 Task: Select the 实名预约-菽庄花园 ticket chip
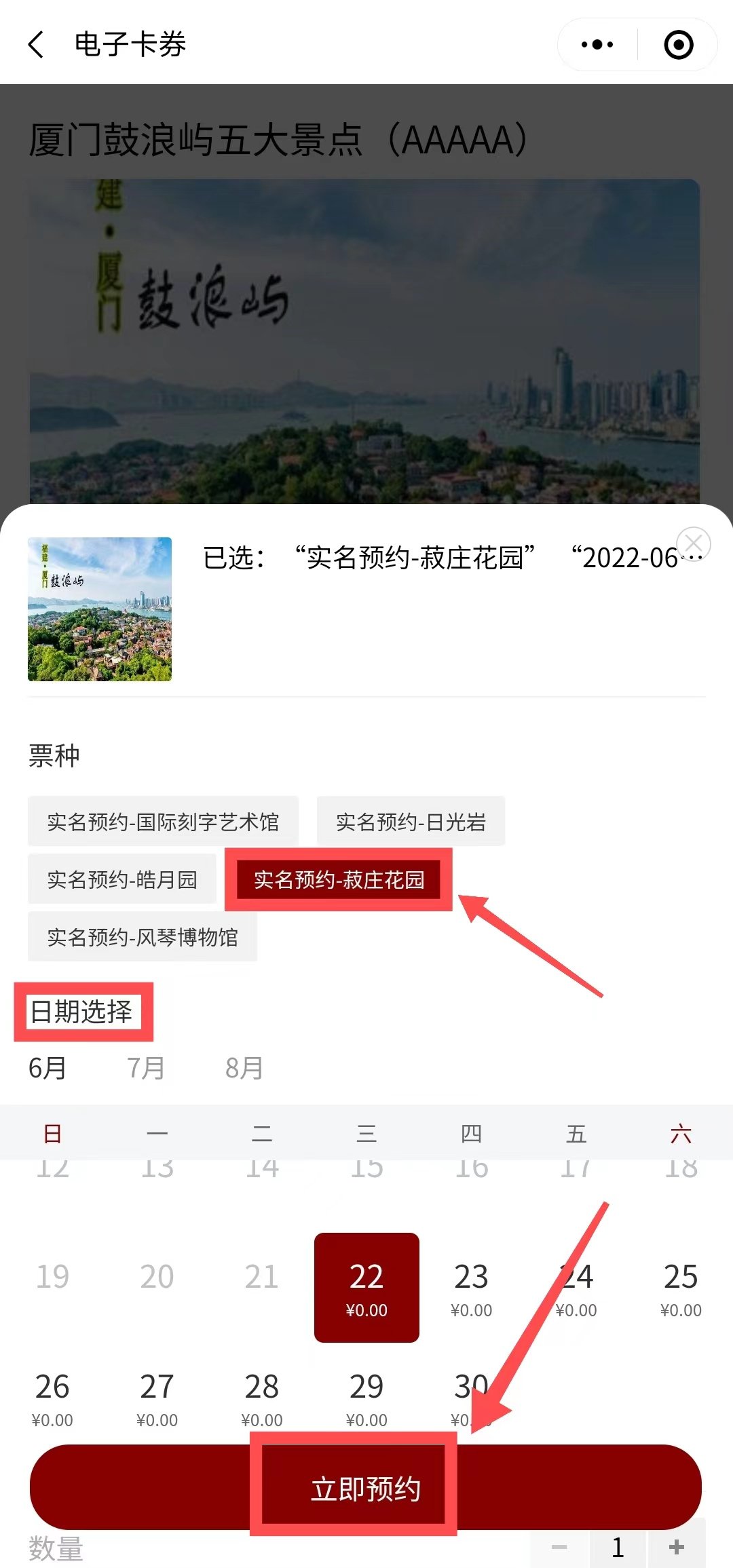point(339,879)
